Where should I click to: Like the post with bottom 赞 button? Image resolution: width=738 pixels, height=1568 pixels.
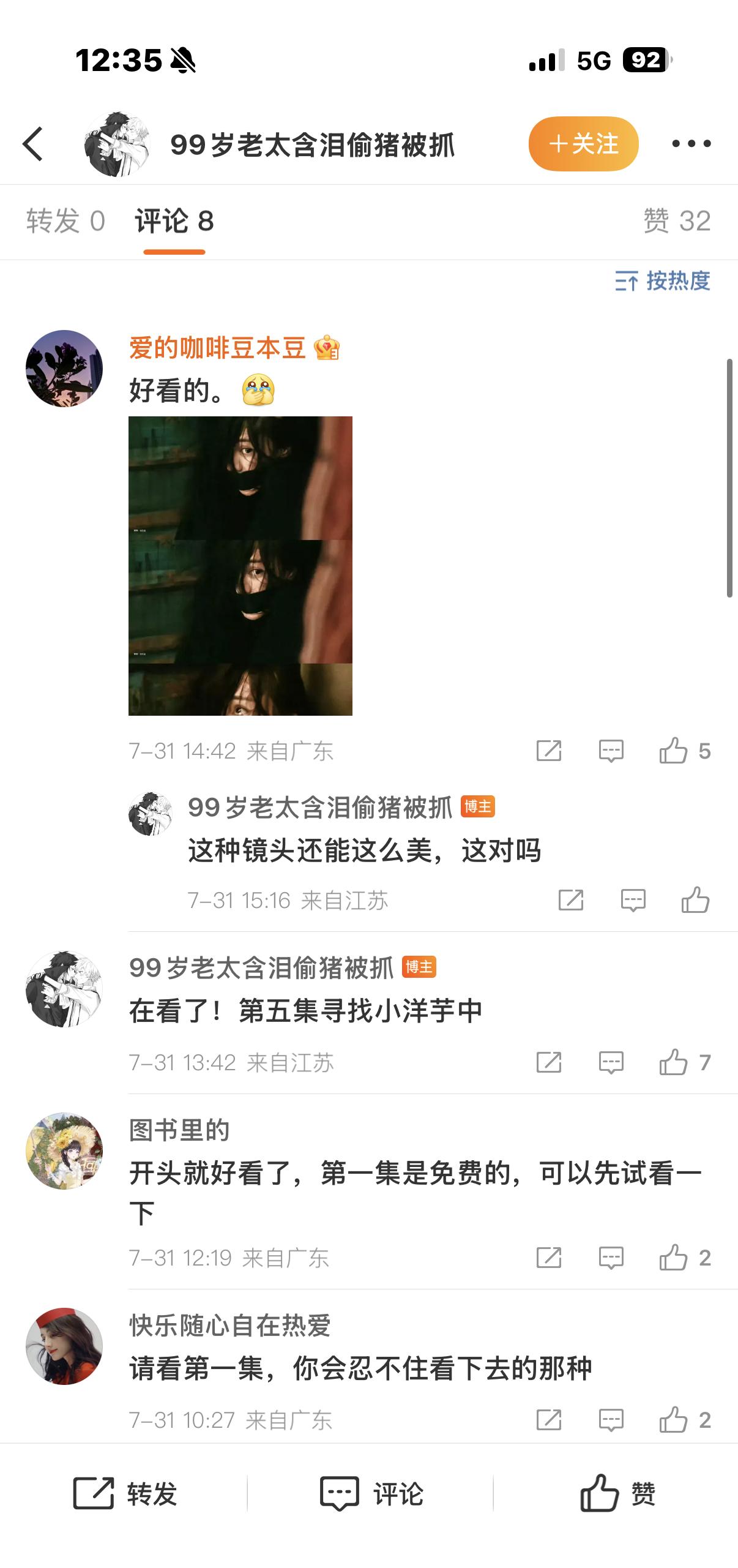coord(618,1494)
